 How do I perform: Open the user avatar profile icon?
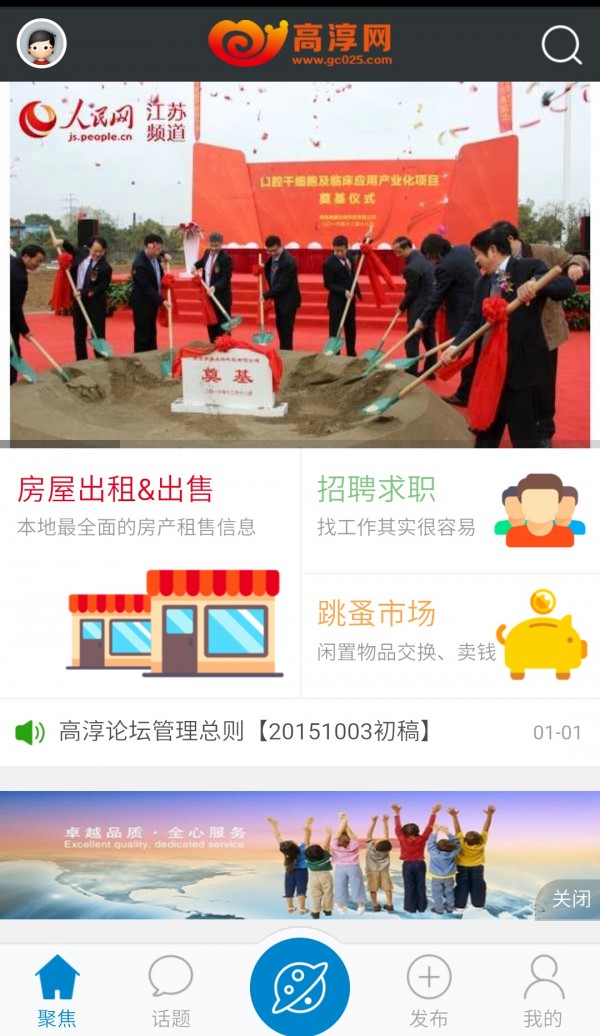[42, 44]
